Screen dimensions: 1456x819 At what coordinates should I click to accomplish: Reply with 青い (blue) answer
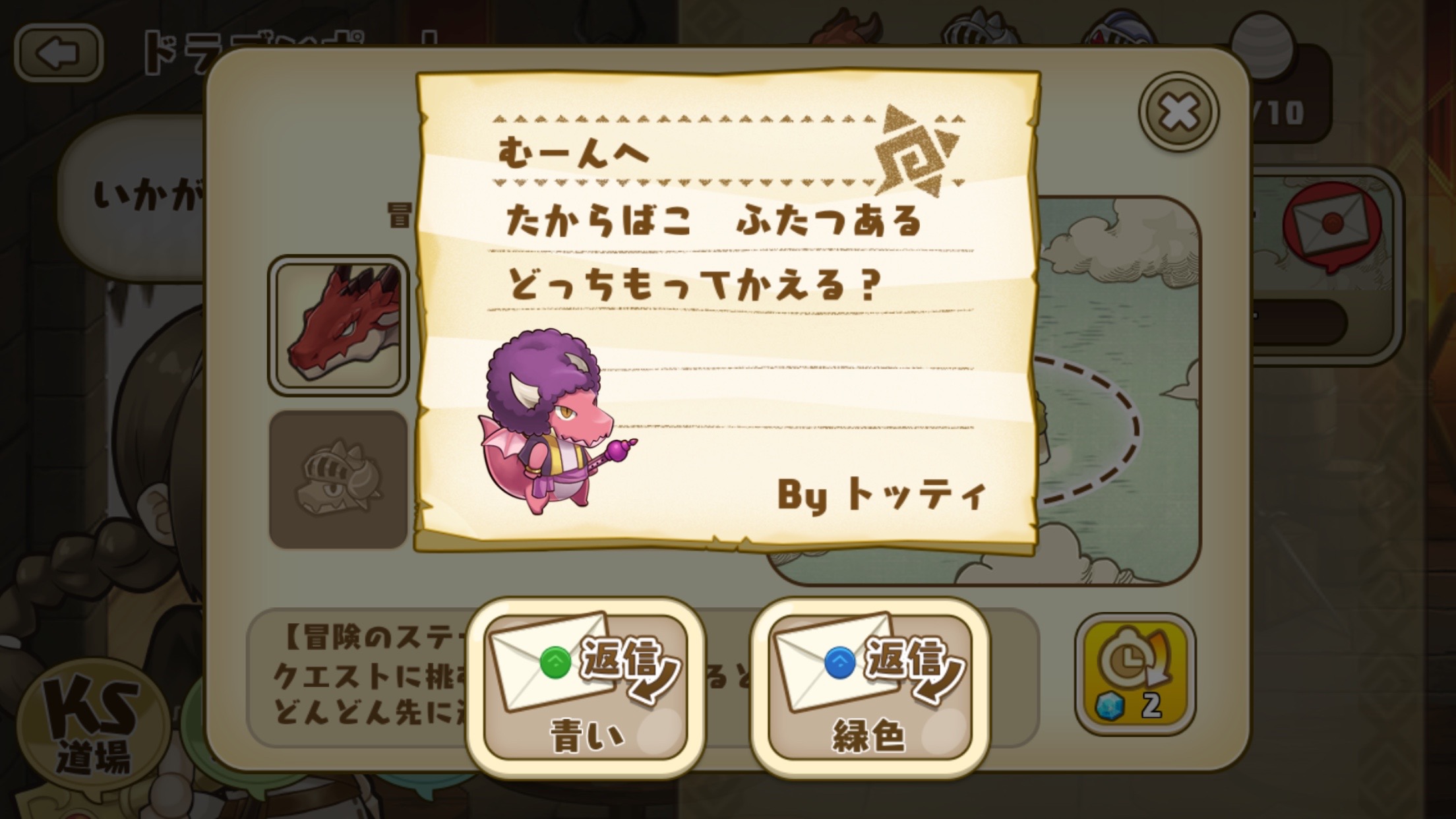pyautogui.click(x=586, y=688)
